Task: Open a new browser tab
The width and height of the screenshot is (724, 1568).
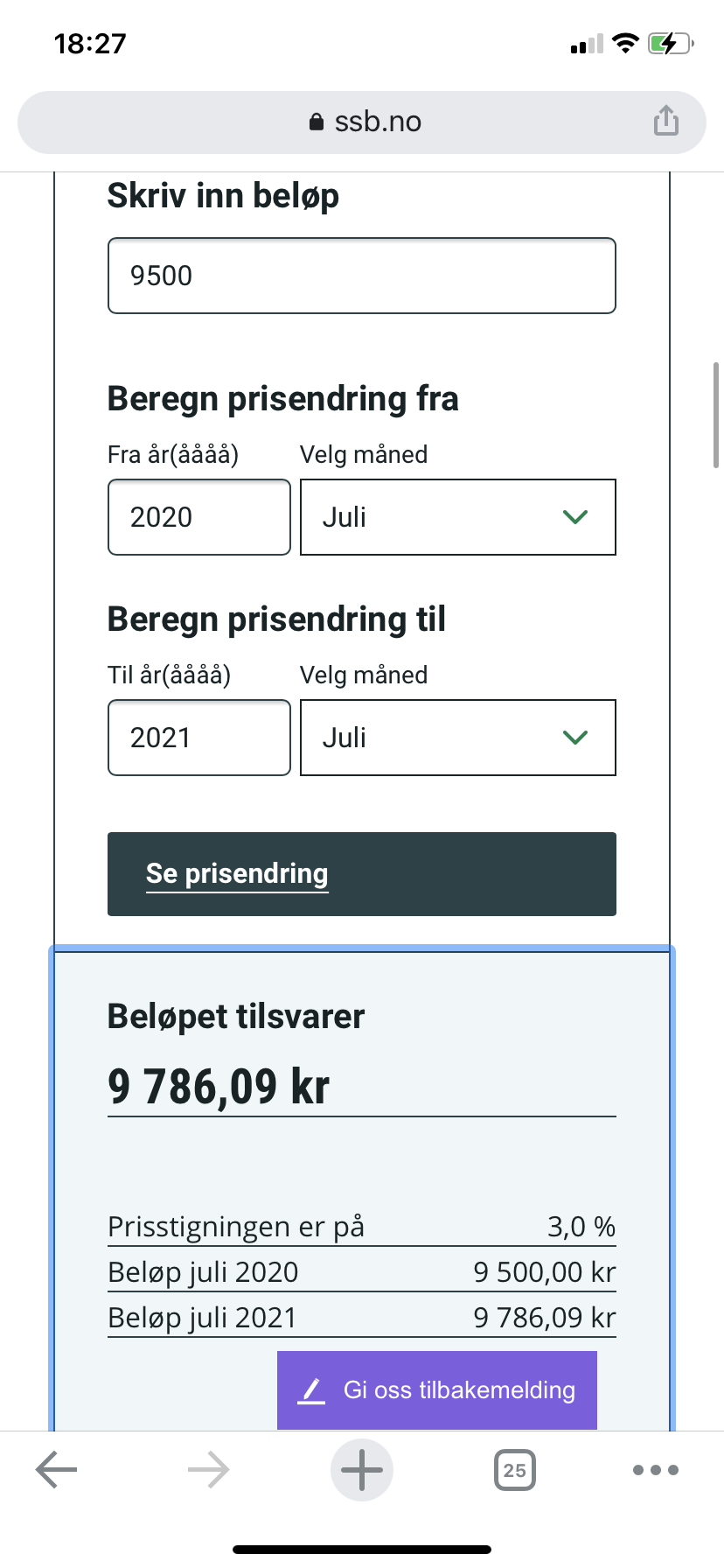Action: click(362, 1470)
